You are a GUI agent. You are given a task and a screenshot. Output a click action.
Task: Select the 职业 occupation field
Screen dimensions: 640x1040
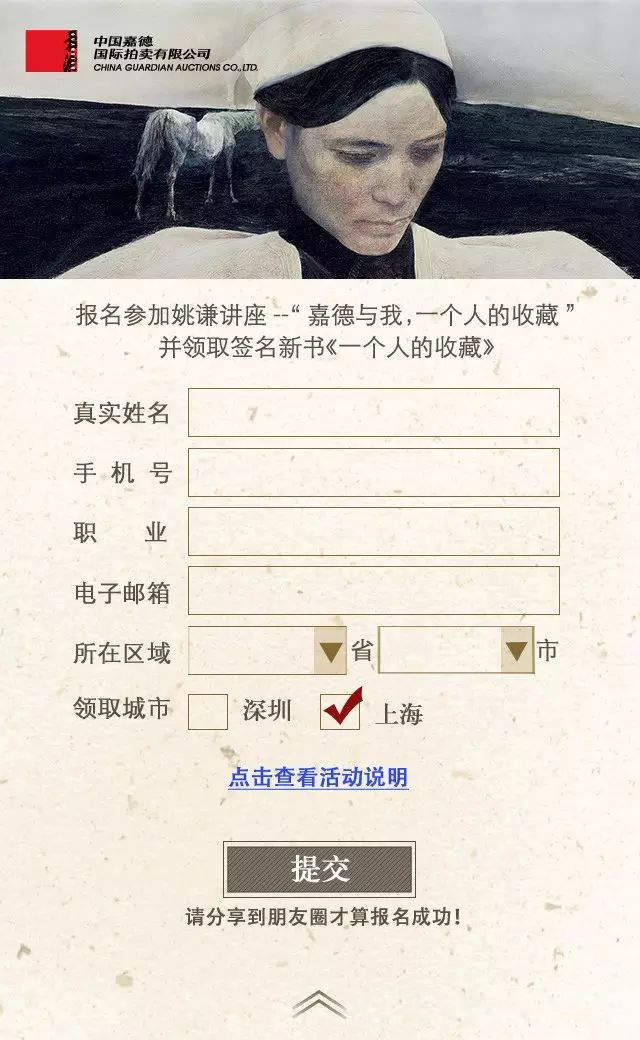[373, 531]
